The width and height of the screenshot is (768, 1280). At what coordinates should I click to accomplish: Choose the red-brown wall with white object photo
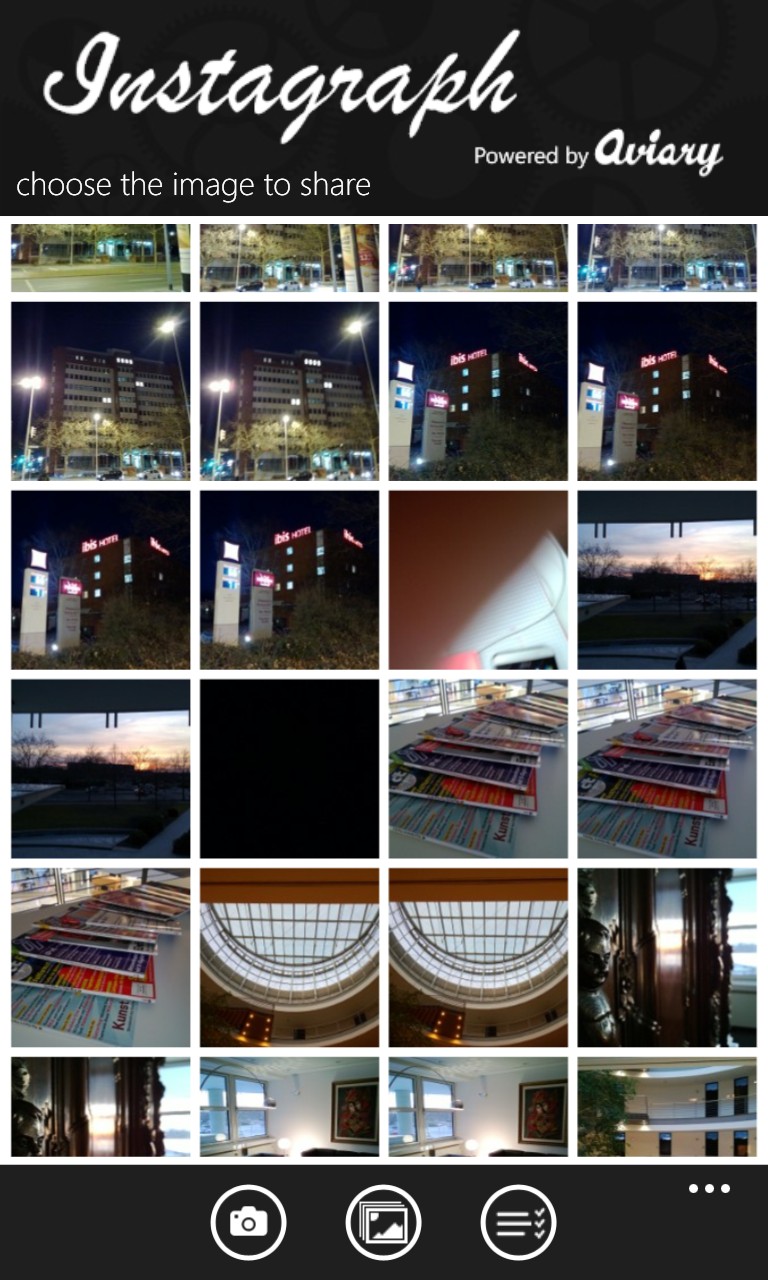pyautogui.click(x=478, y=580)
